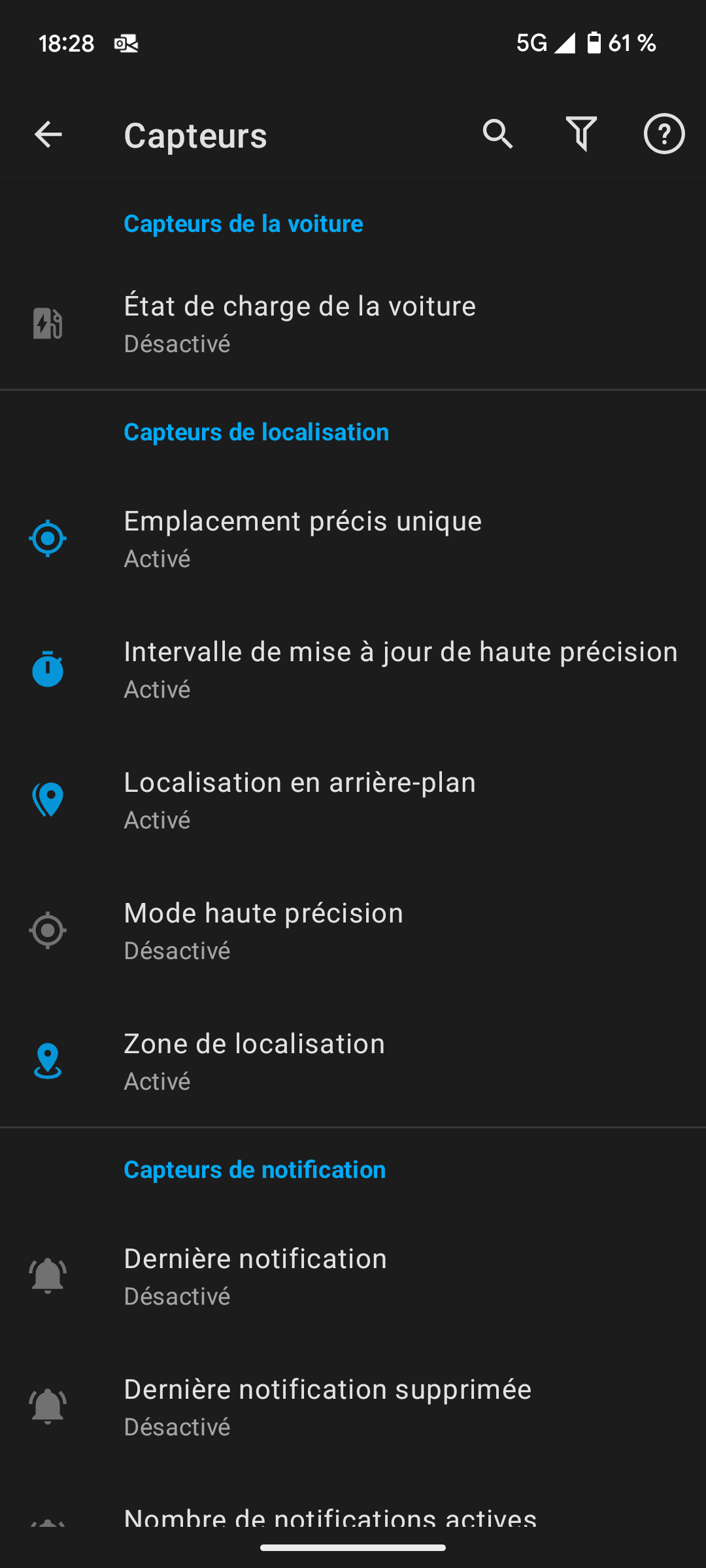The height and width of the screenshot is (1568, 706).
Task: Open État de charge de la voiture
Action: [353, 324]
